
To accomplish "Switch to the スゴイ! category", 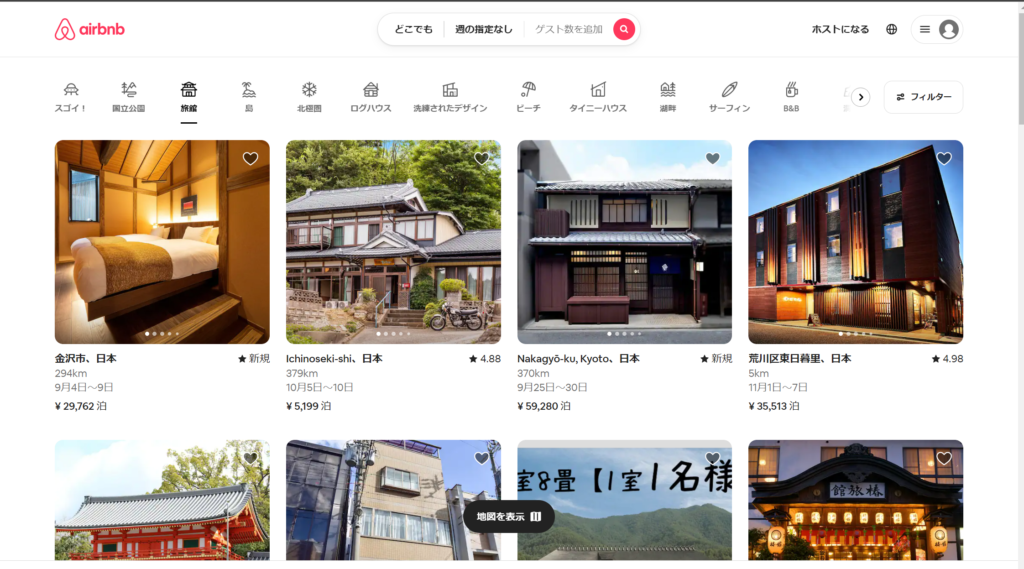I will [71, 97].
